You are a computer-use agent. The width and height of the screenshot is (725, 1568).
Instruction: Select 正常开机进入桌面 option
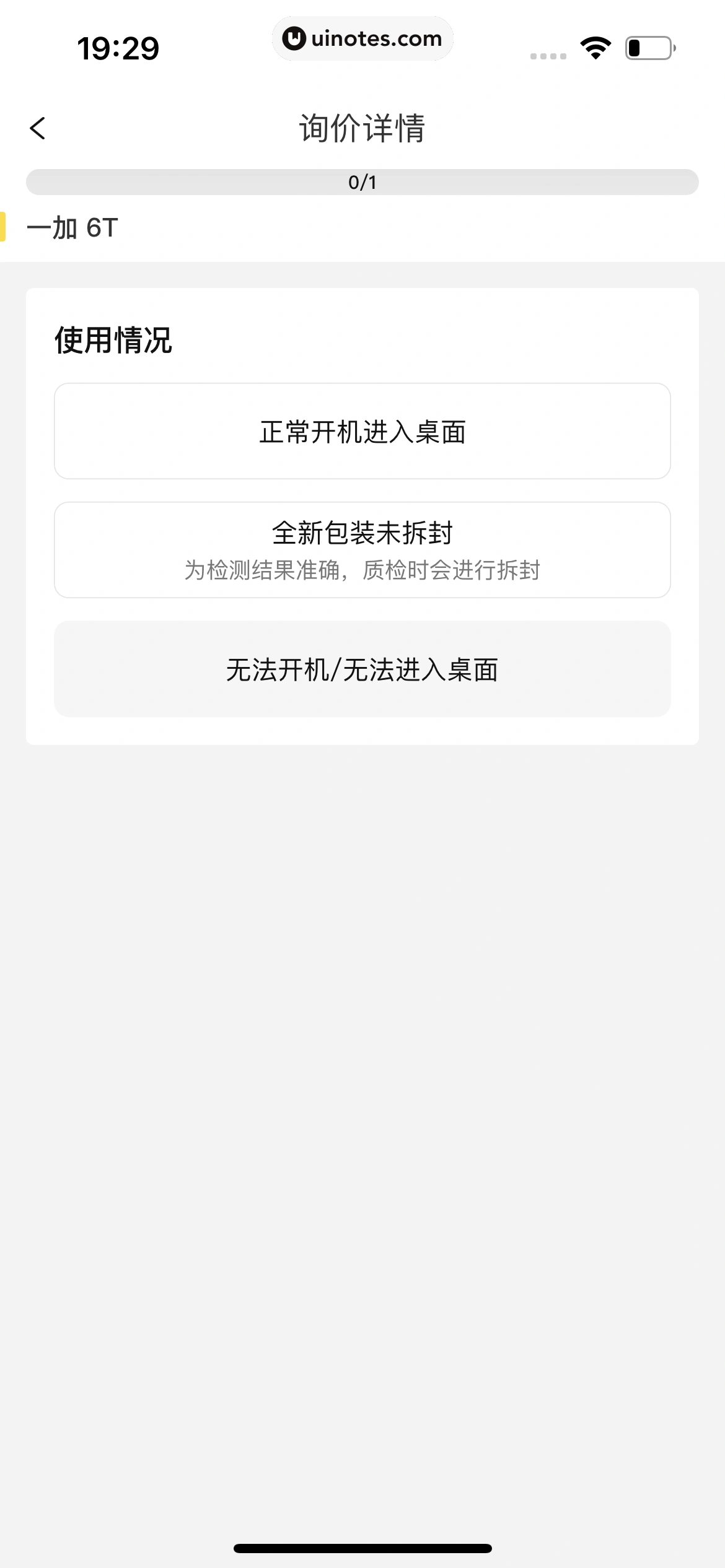(362, 431)
